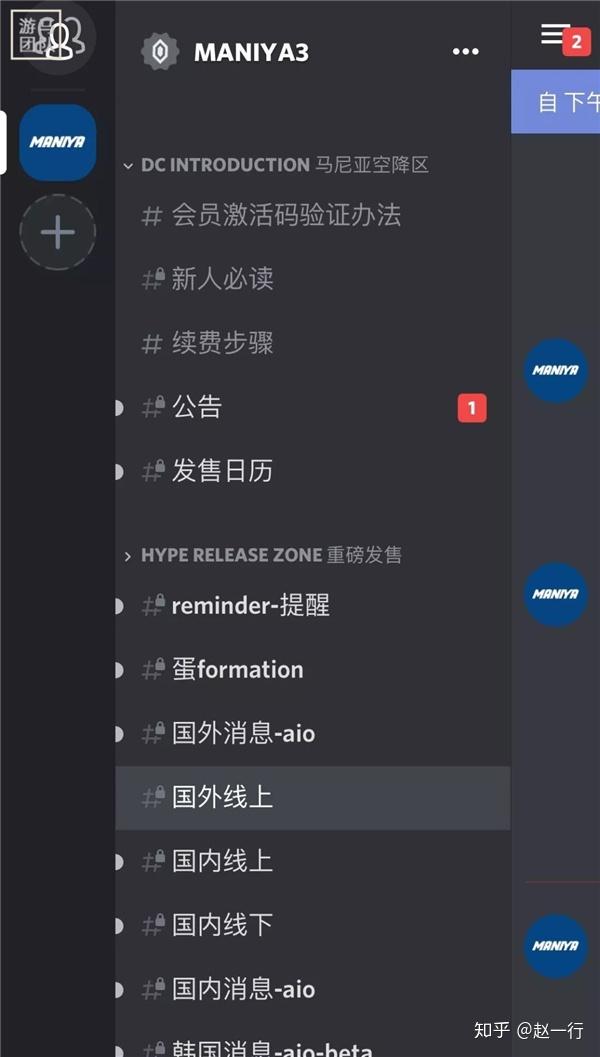The height and width of the screenshot is (1057, 600).
Task: Open the 发售日历 channel
Action: click(222, 471)
